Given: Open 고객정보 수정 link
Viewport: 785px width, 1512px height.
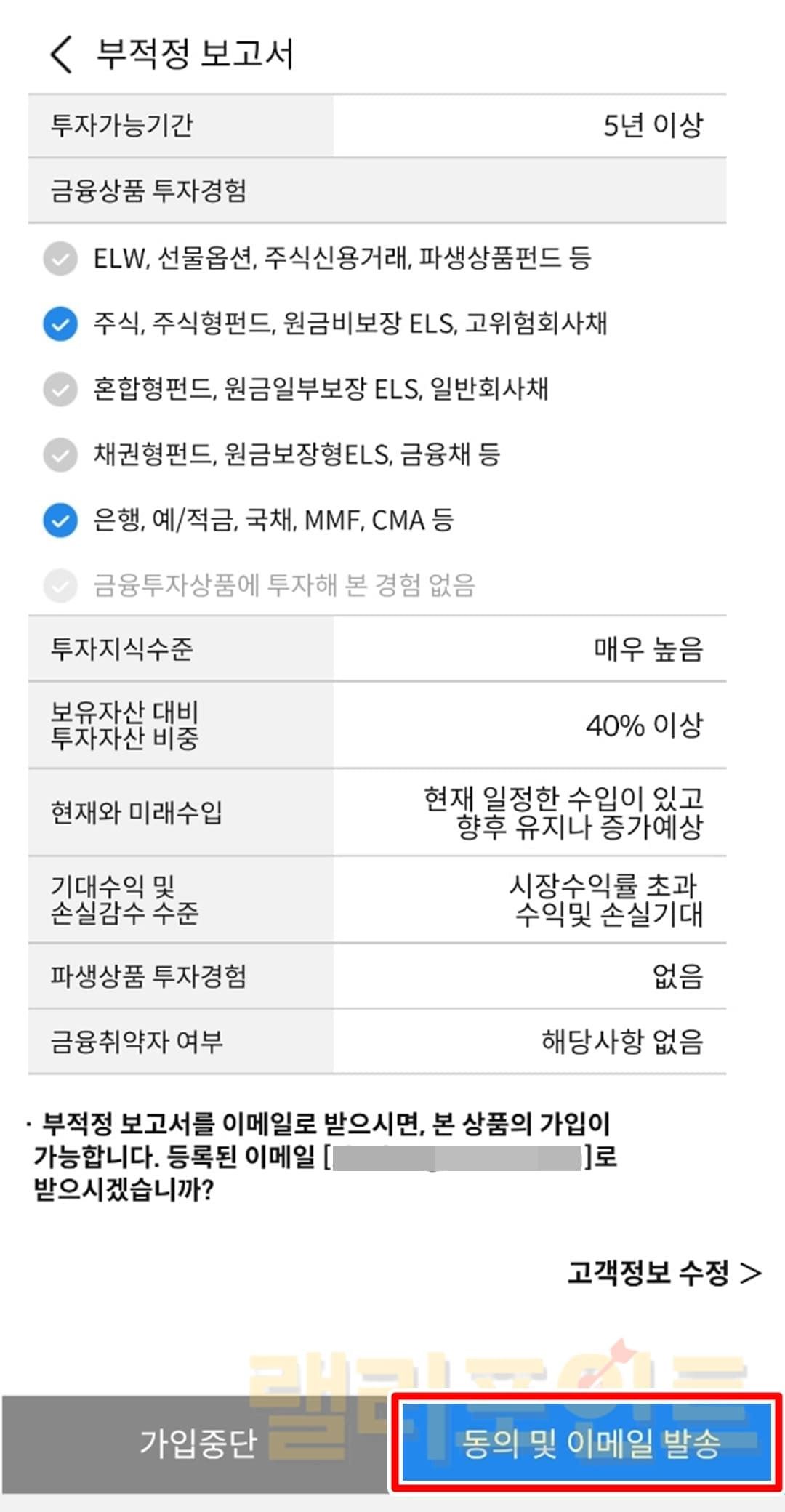Looking at the screenshot, I should click(x=663, y=1272).
